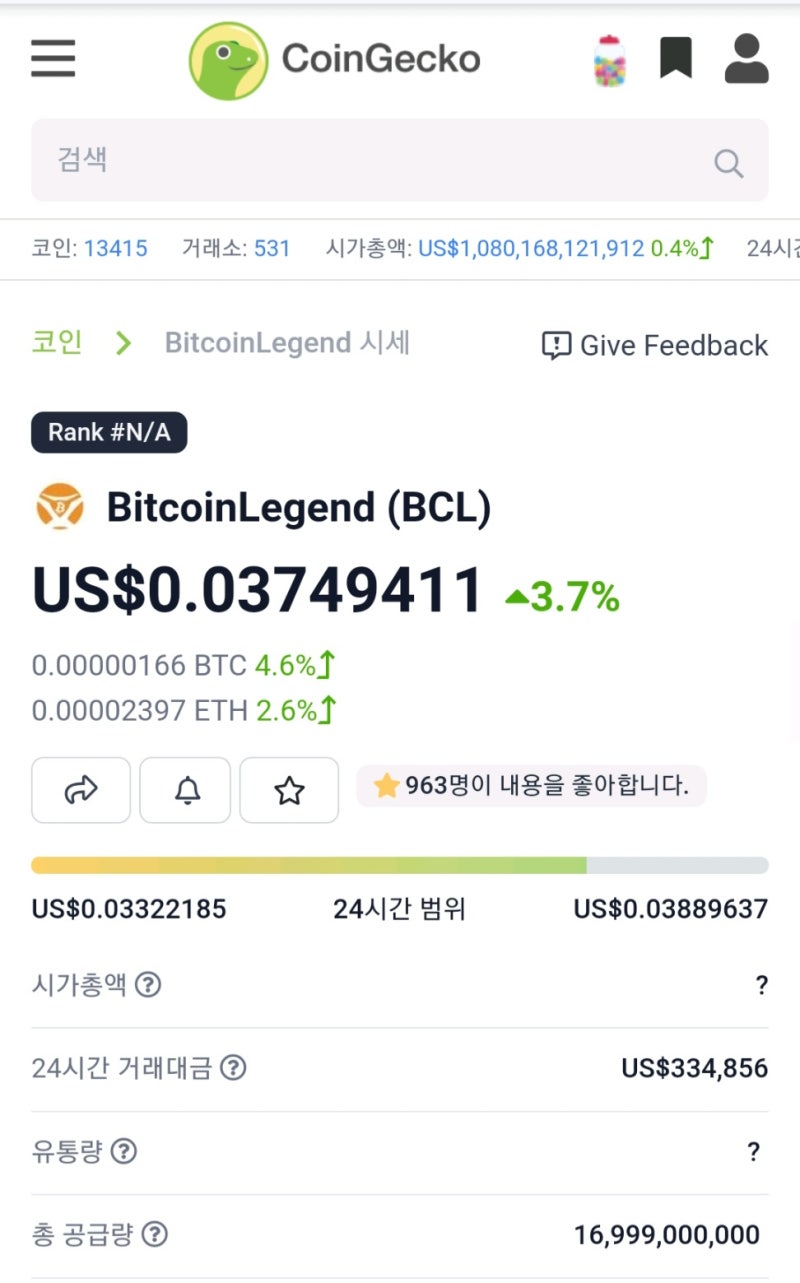Toggle the star to favorite BCL
Viewport: 800px width, 1283px height.
click(x=289, y=790)
